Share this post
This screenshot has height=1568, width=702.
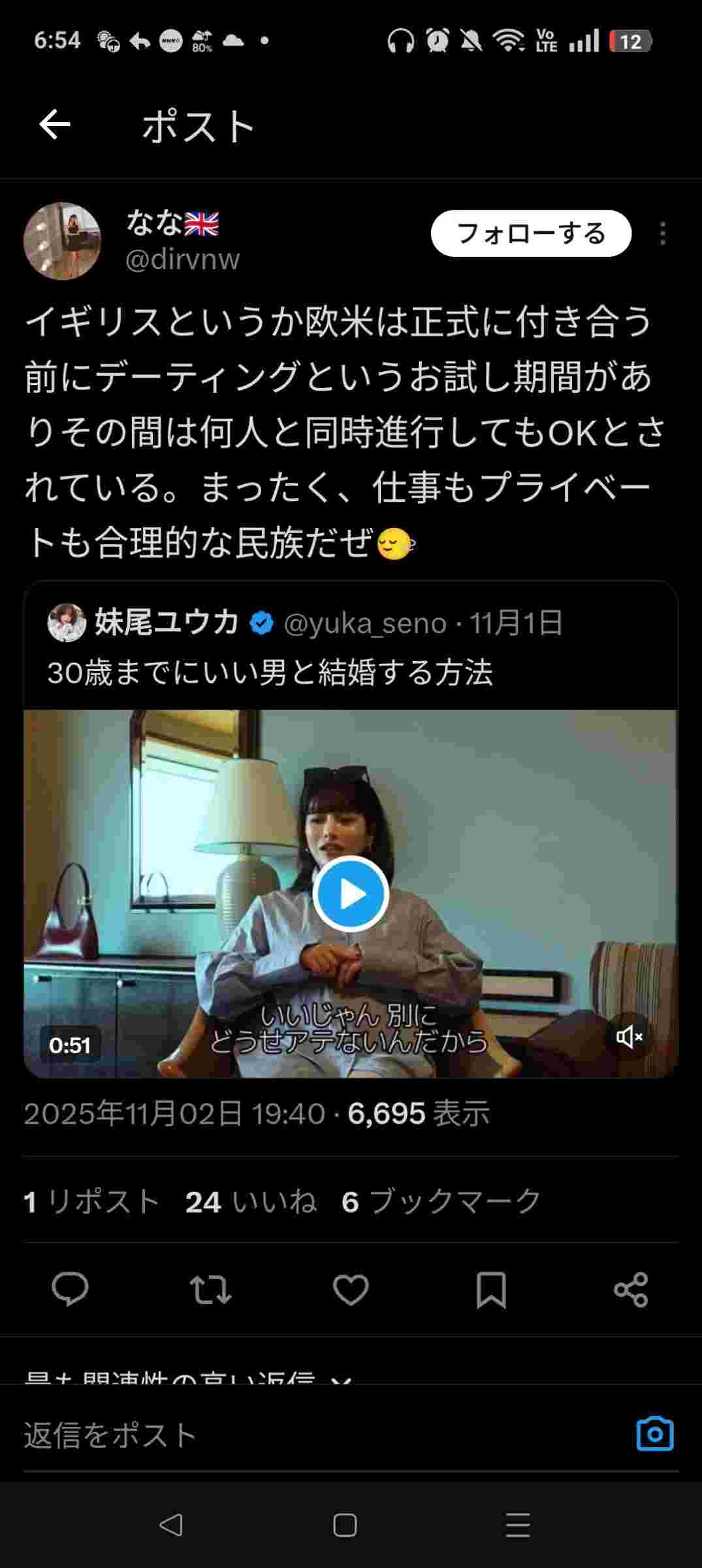click(x=631, y=1289)
